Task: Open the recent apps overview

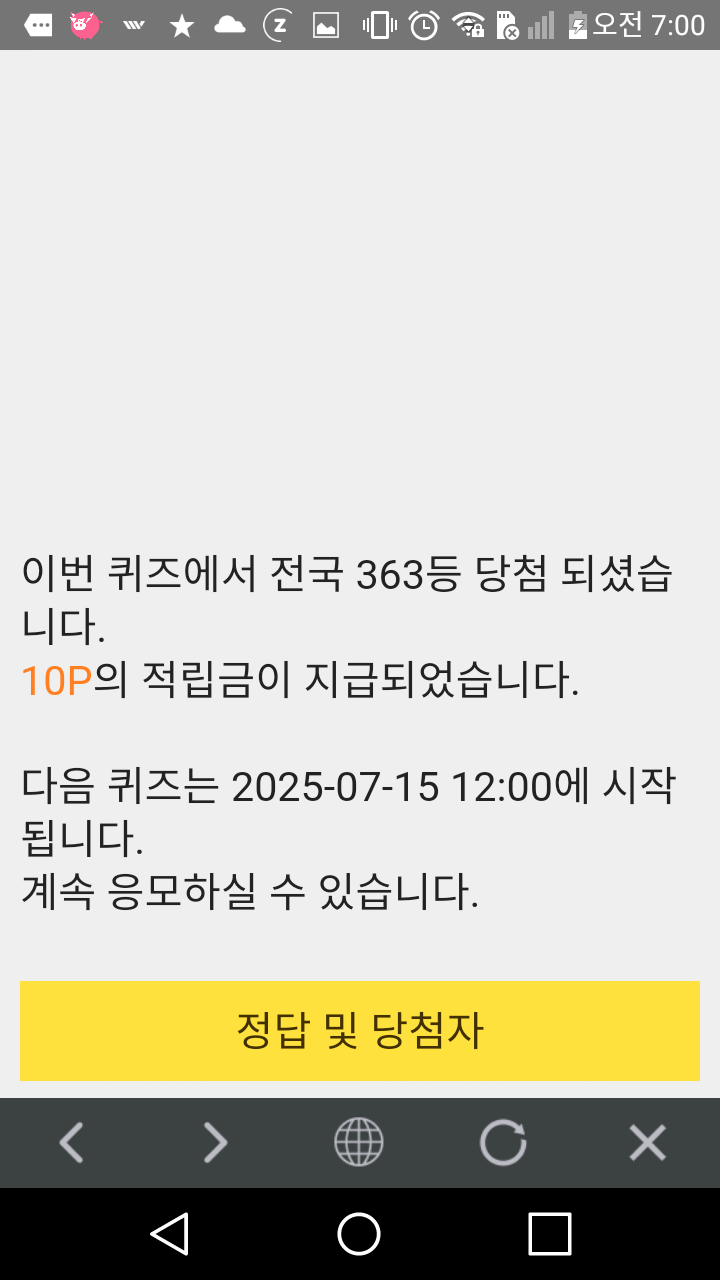Action: pyautogui.click(x=550, y=1233)
